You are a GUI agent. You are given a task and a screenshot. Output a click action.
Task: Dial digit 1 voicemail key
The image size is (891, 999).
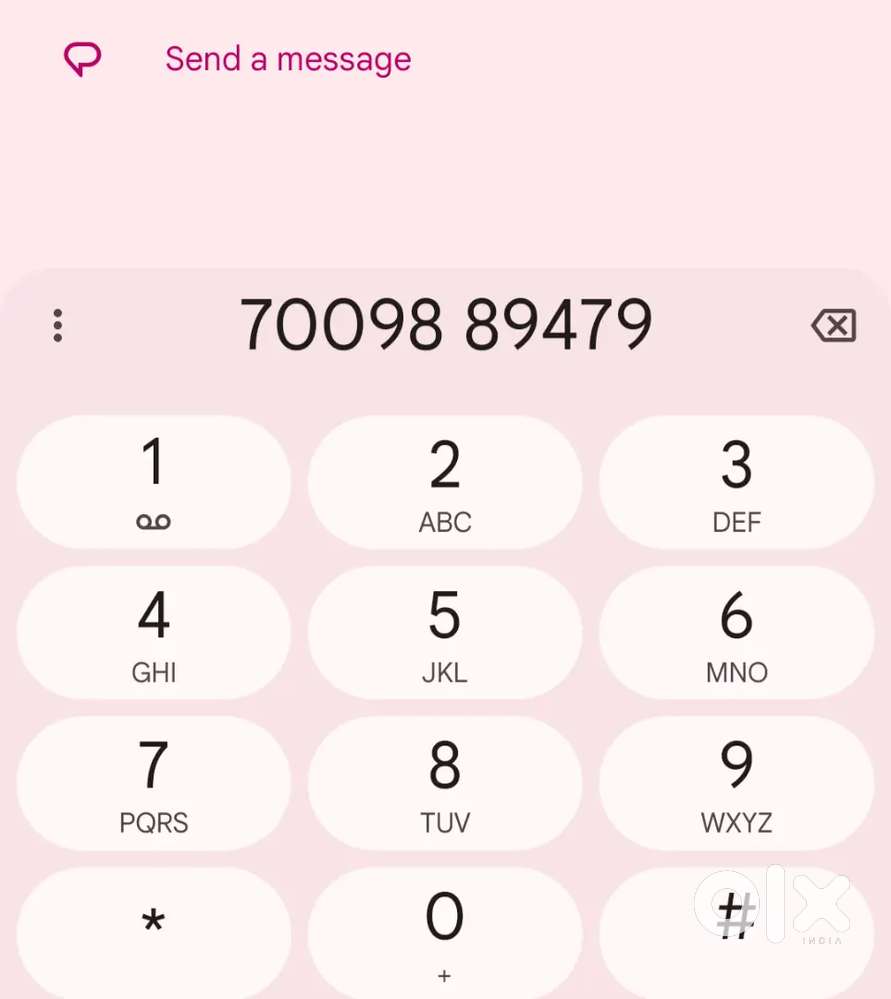154,482
